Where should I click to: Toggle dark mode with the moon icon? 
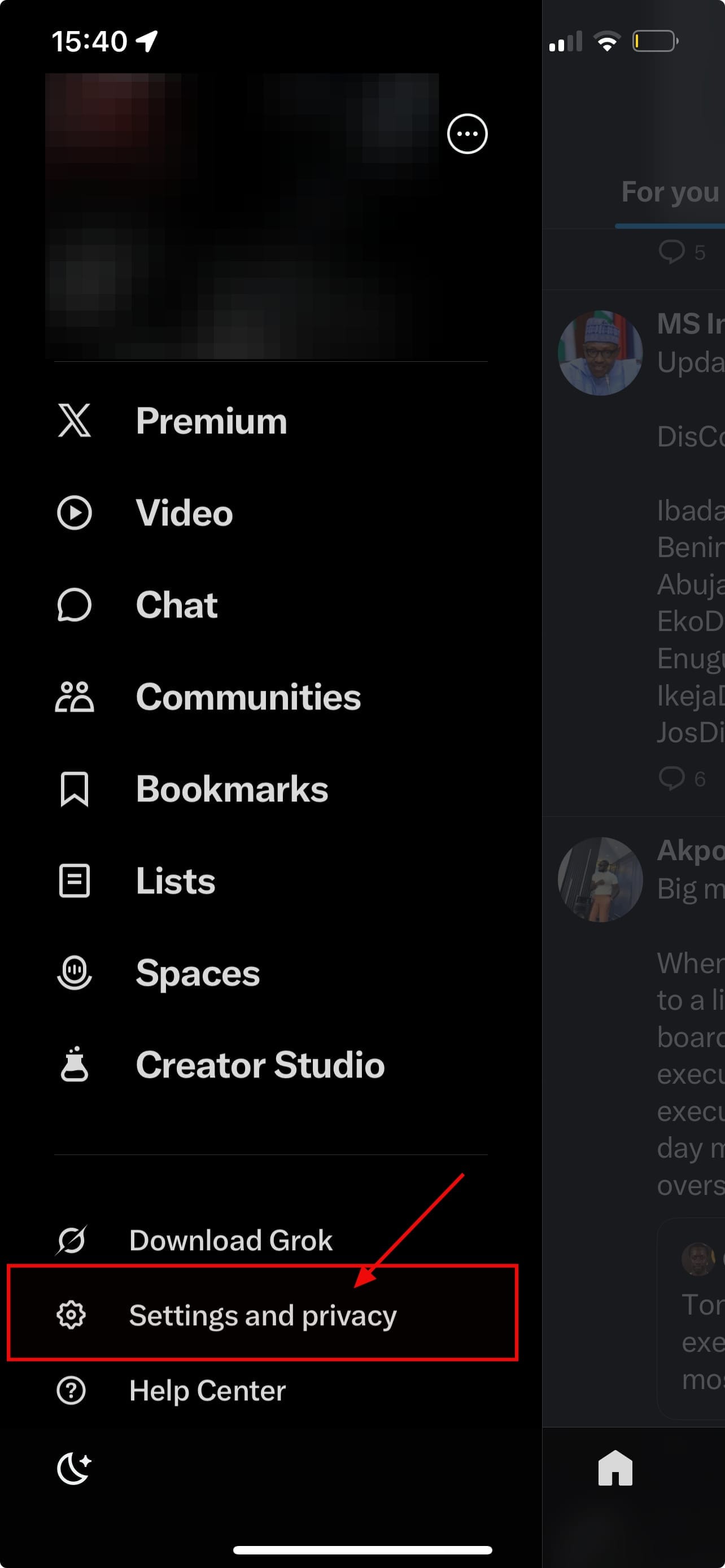tap(73, 1468)
